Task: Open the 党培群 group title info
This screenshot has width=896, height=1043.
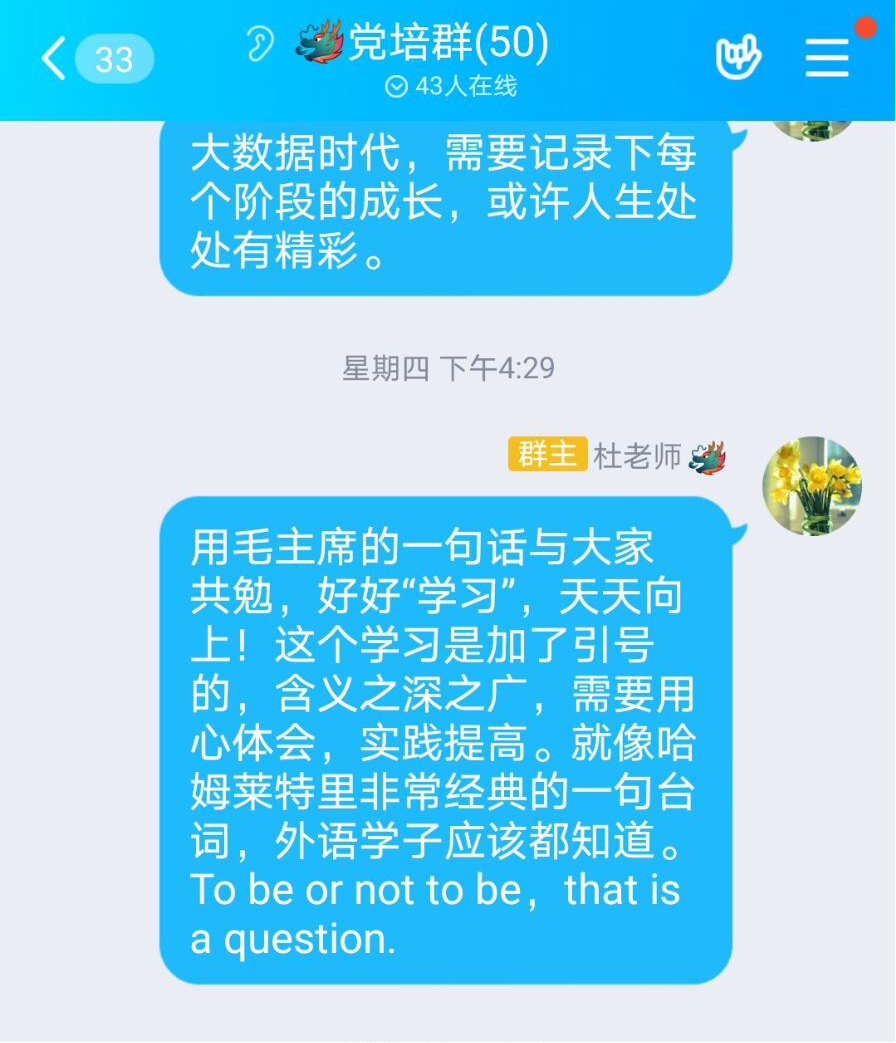Action: point(446,43)
